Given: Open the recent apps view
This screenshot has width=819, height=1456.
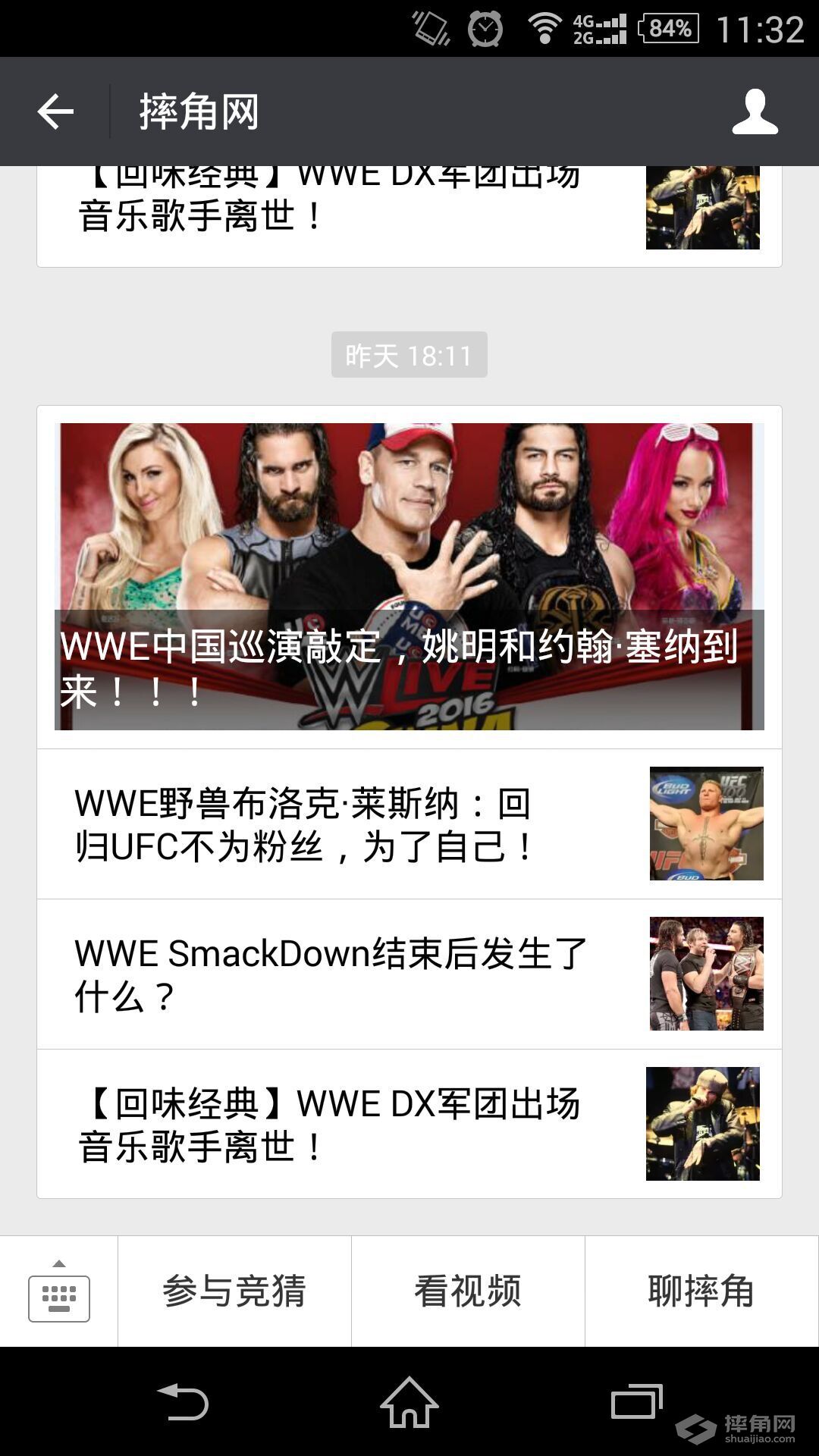Looking at the screenshot, I should 636,1403.
